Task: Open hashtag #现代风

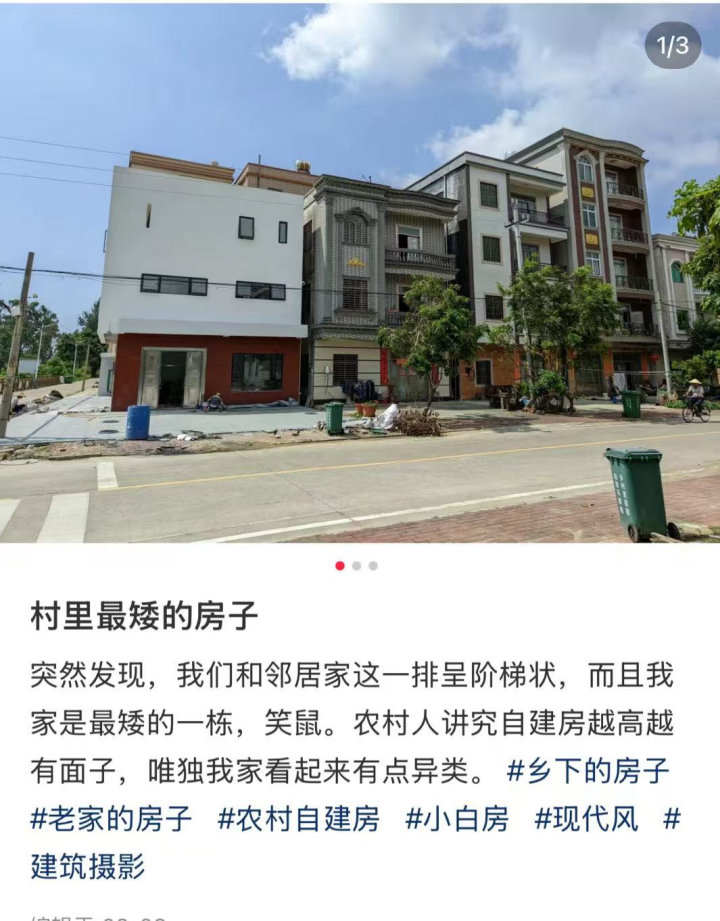Action: point(586,820)
